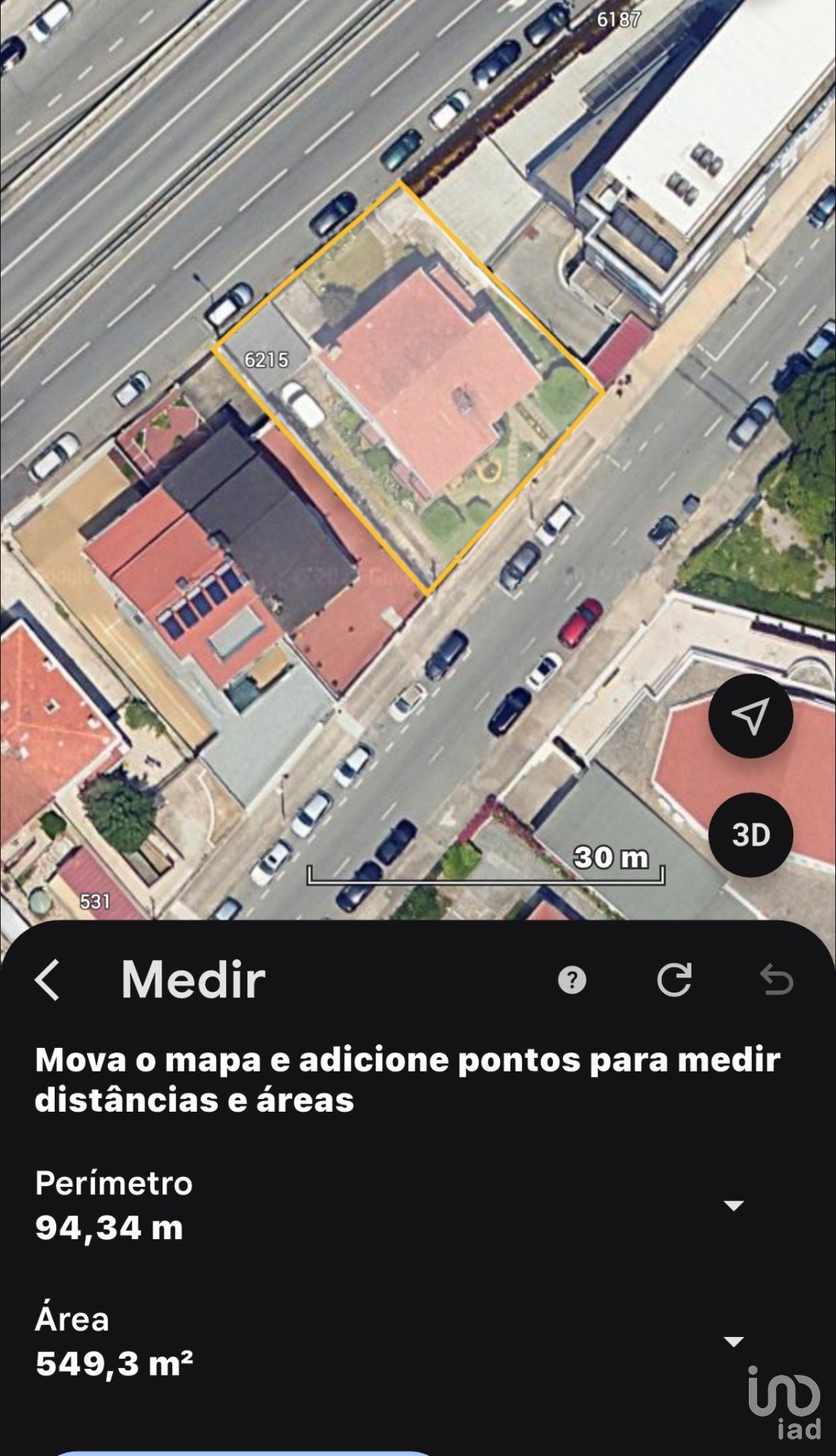Center the map on my location
Viewport: 836px width, 1456px height.
[x=750, y=715]
